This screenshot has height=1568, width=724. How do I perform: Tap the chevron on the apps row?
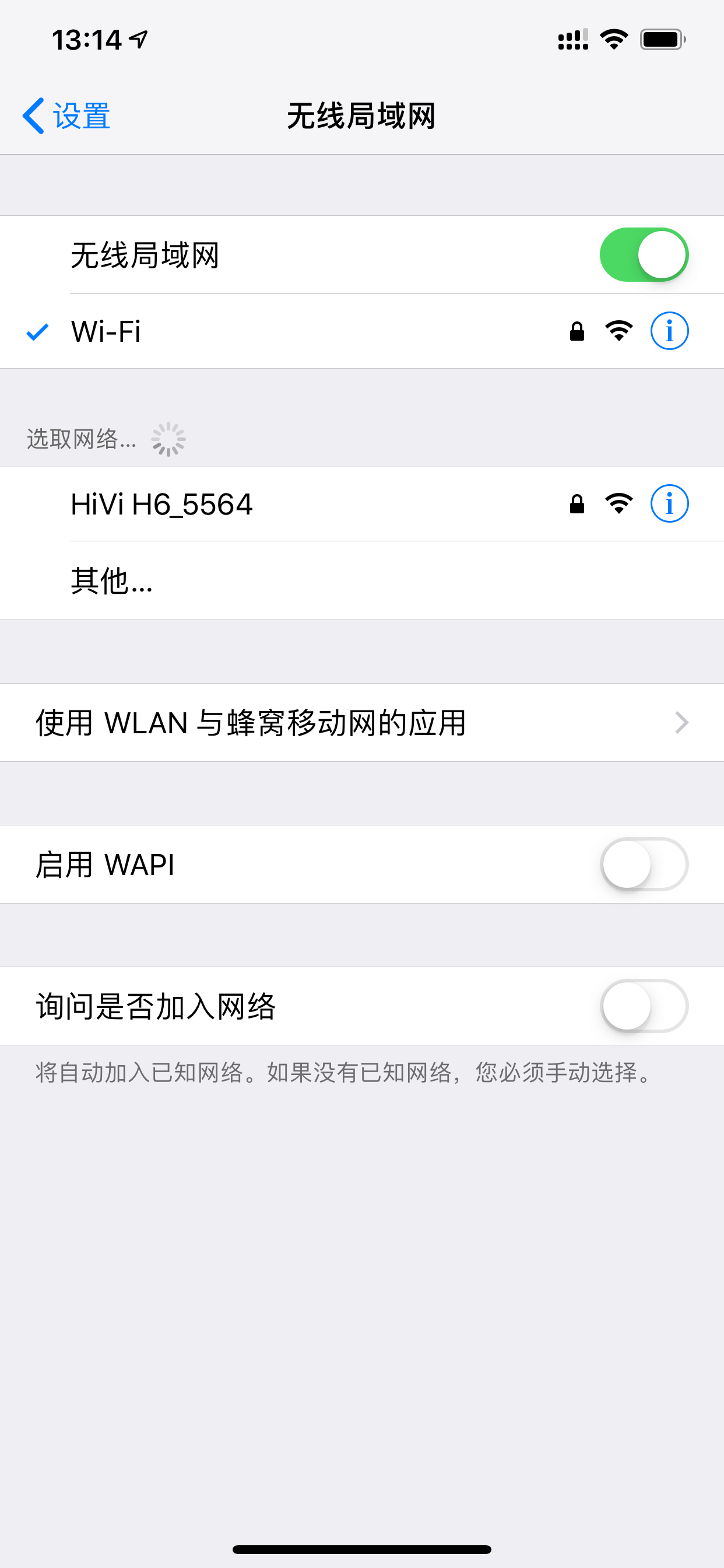[x=681, y=723]
